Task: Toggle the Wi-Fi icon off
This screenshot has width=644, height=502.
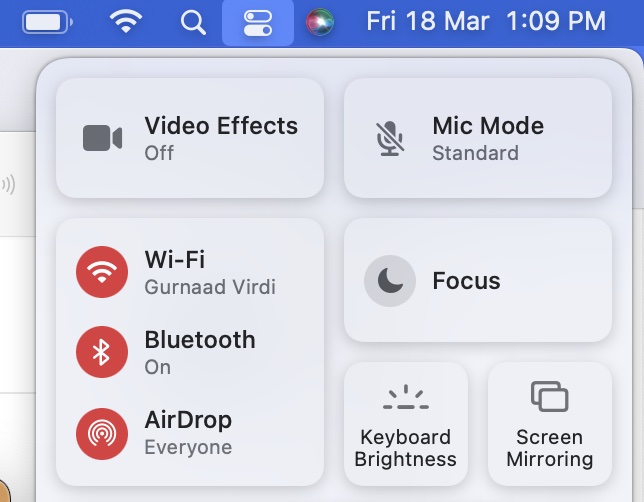Action: coord(102,271)
